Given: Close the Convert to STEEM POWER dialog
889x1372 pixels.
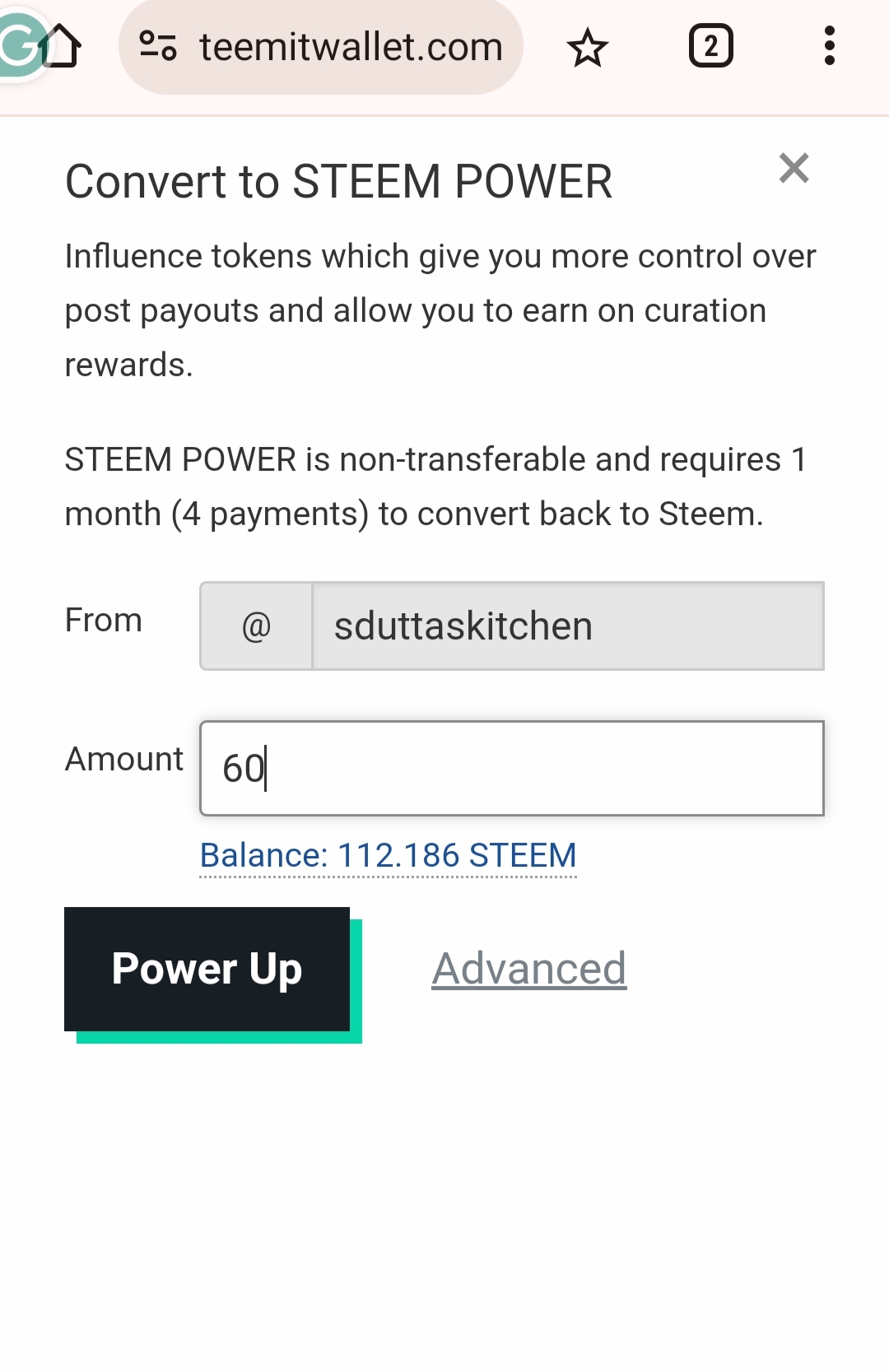Looking at the screenshot, I should [794, 168].
